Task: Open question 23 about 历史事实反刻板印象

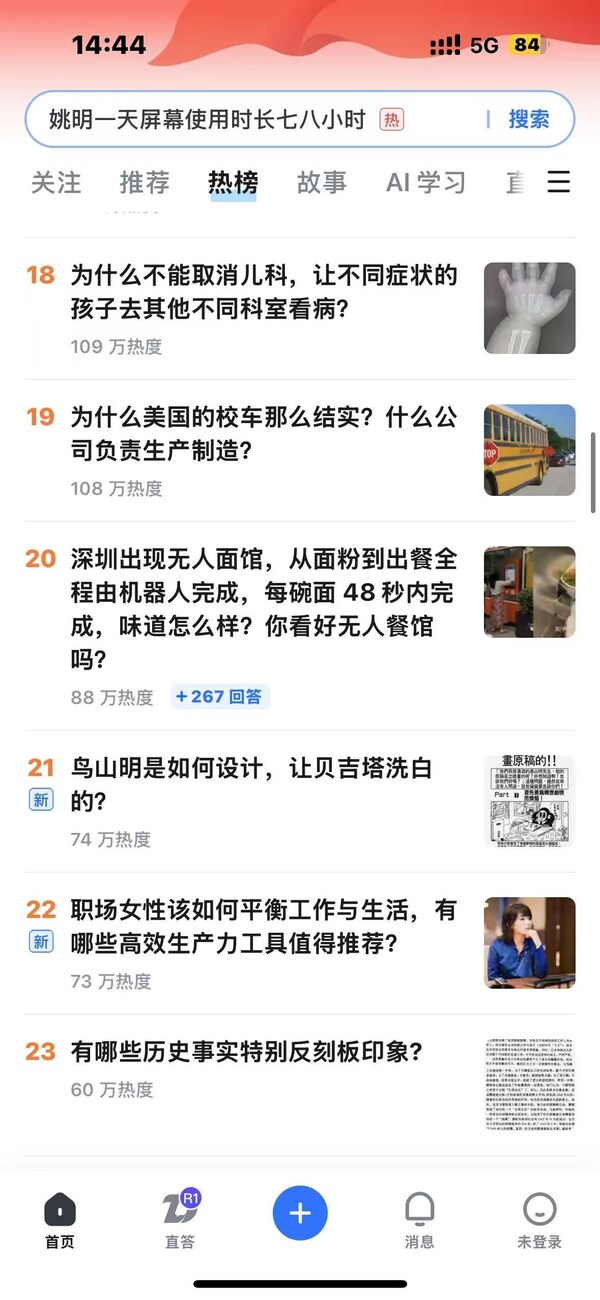Action: pyautogui.click(x=246, y=1052)
